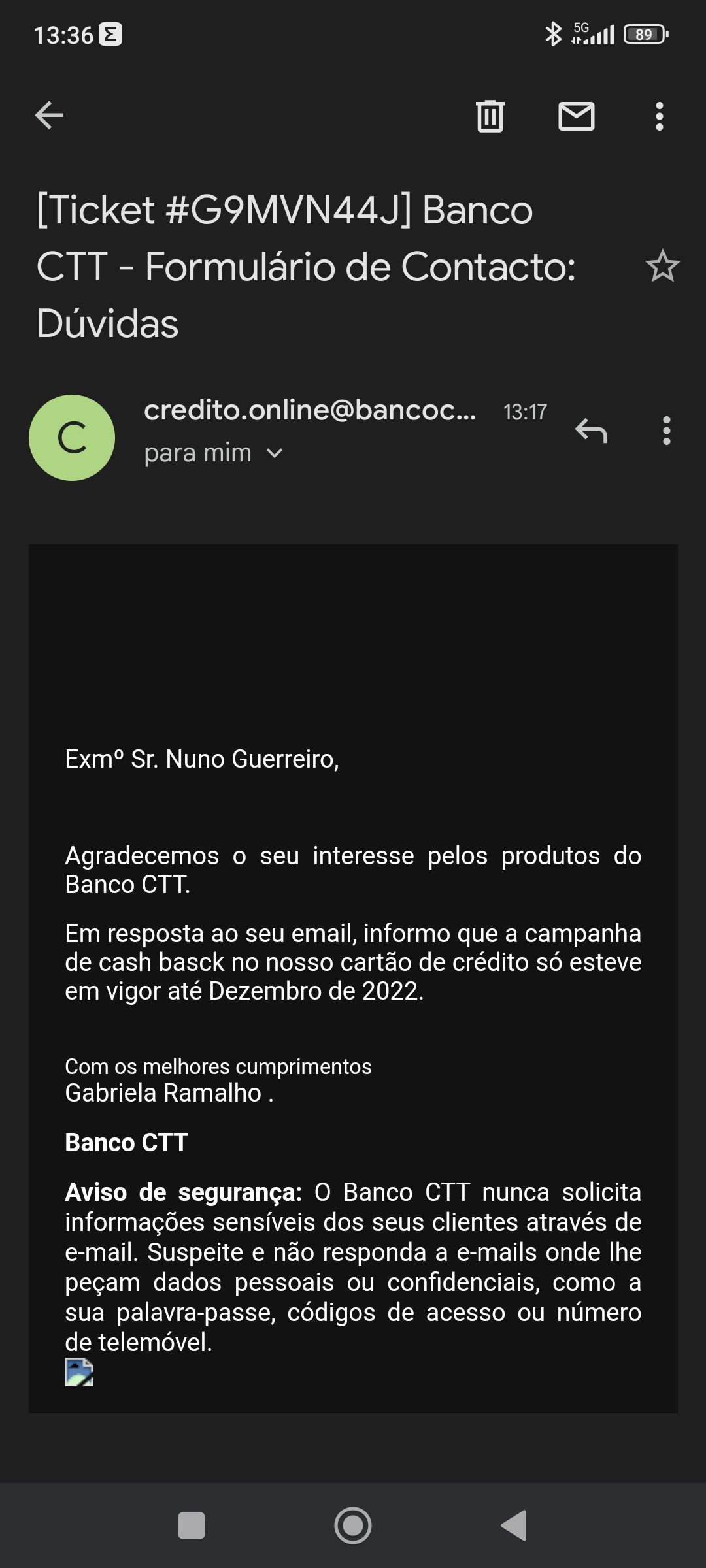This screenshot has width=706, height=1568.
Task: Open recent apps from navigation bar
Action: click(192, 1526)
